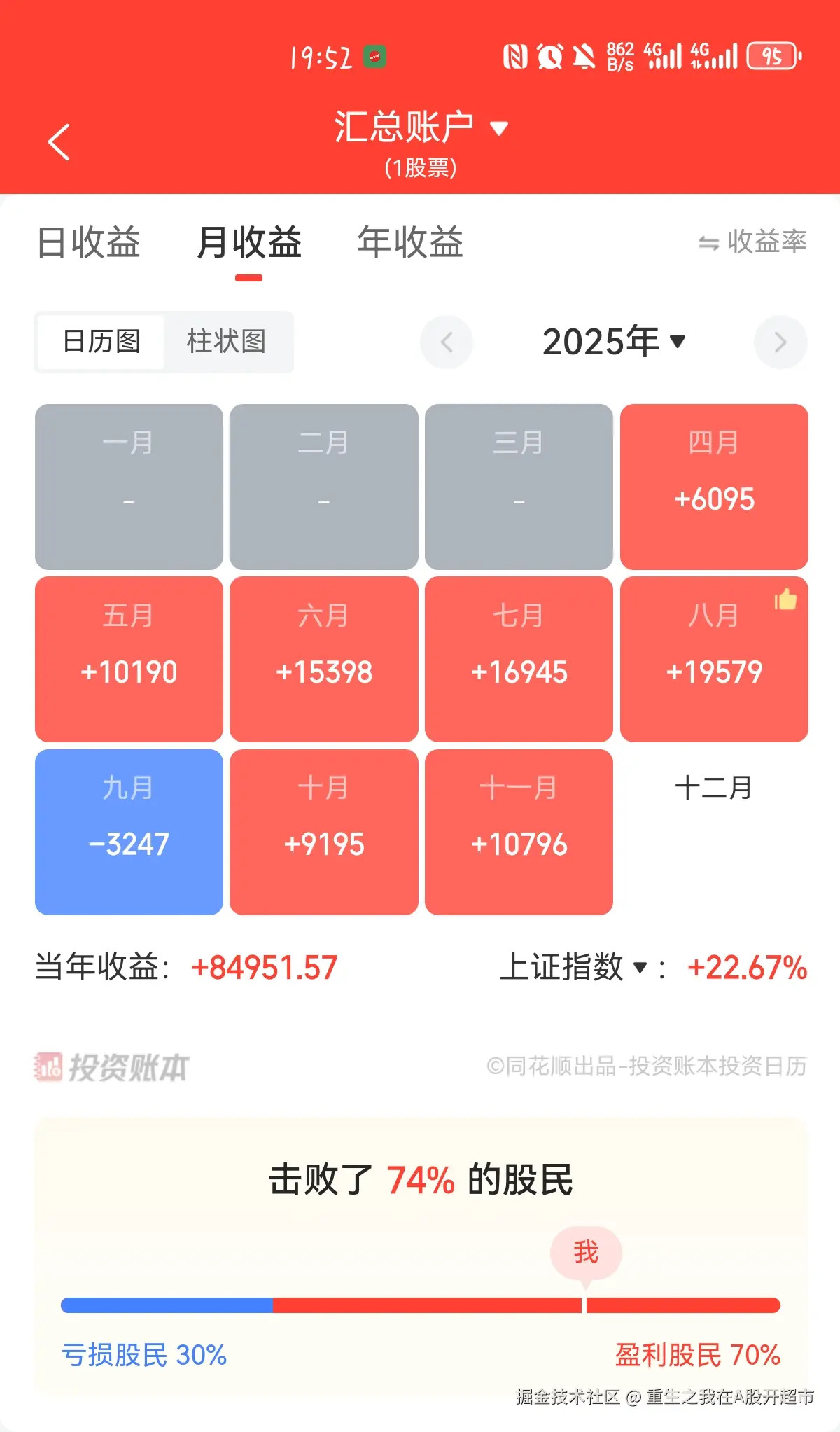Go to next year with right arrow
This screenshot has height=1432, width=840.
[x=779, y=342]
